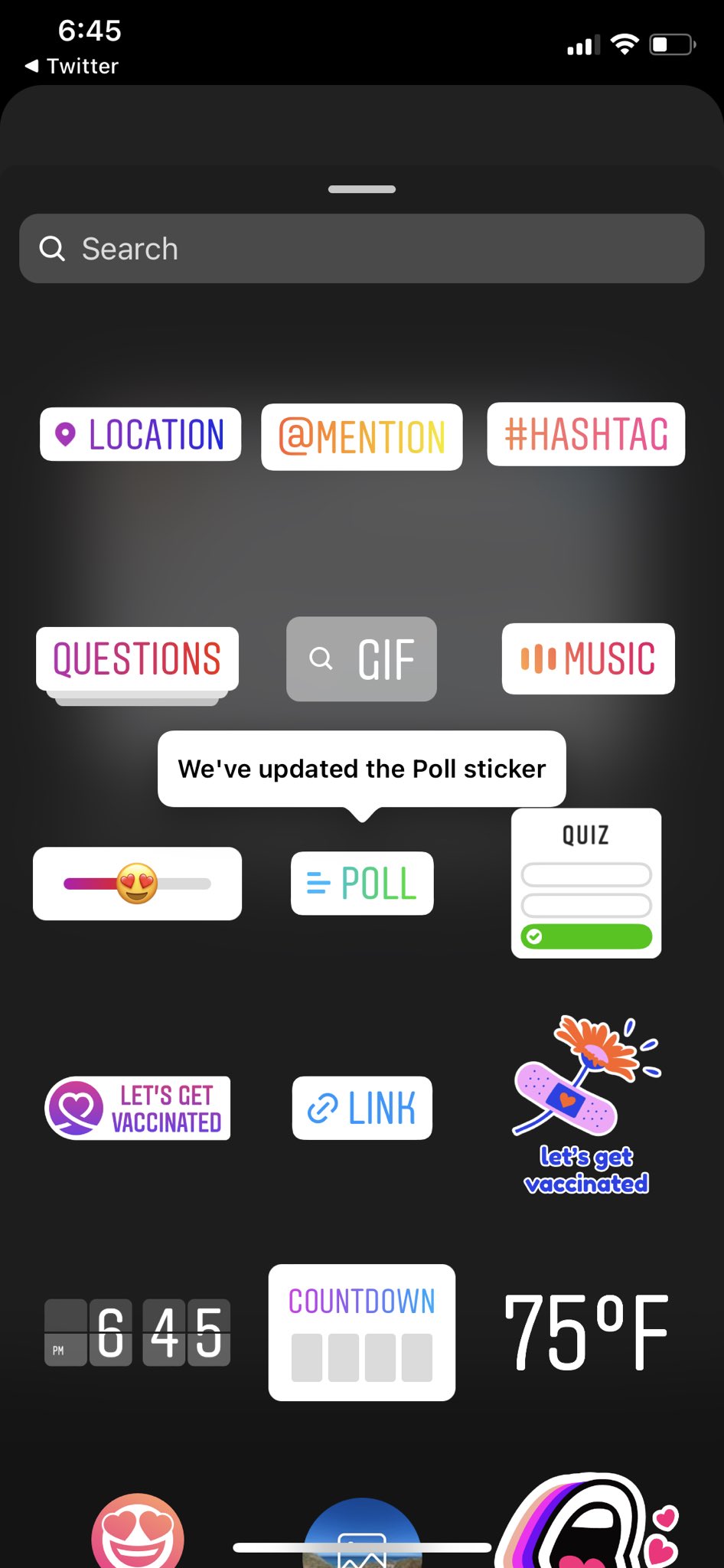
Task: Insert the 6:45 clock sticker
Action: pyautogui.click(x=138, y=1332)
